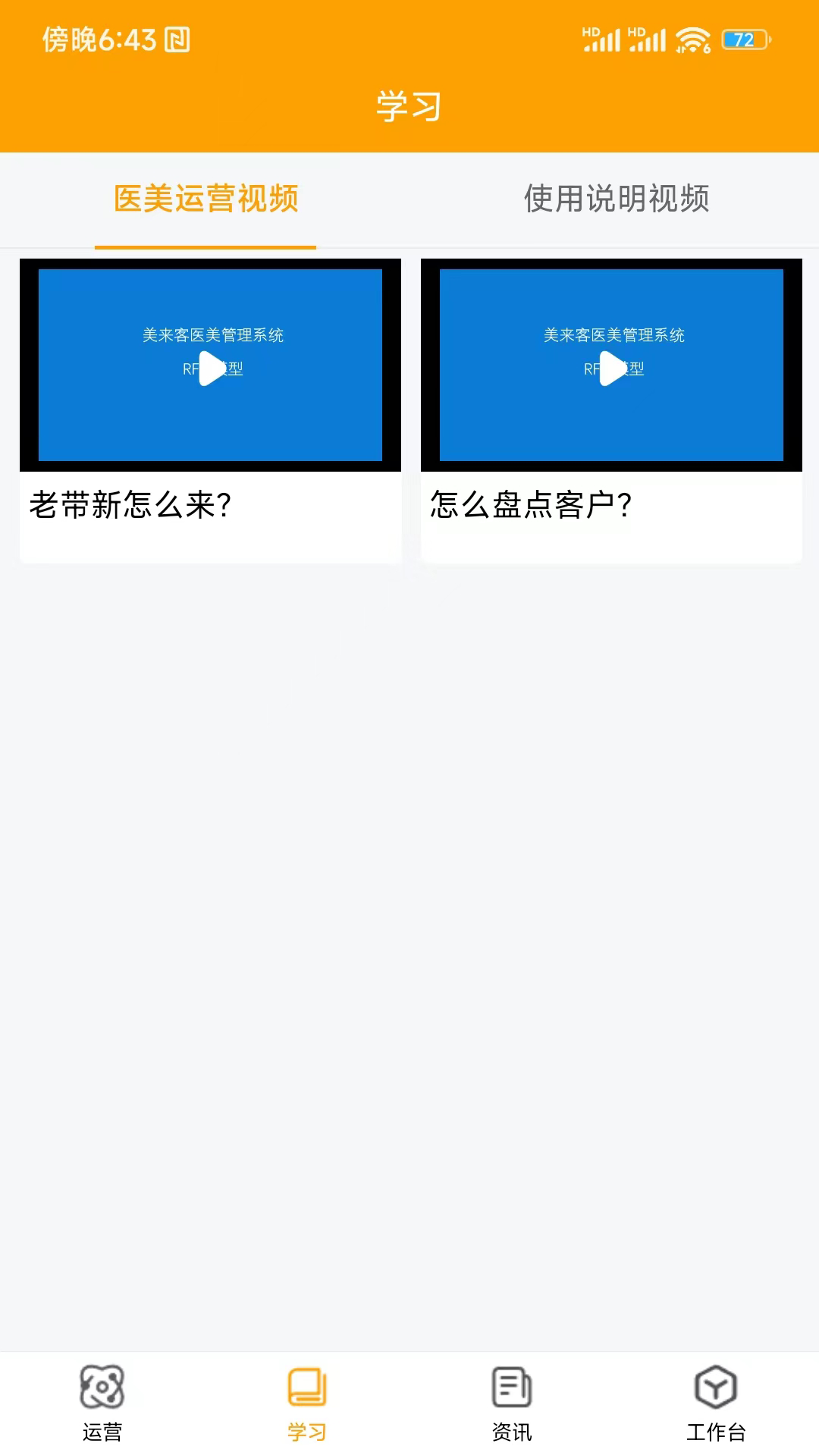Stay on the 医美运营视频 tab
Viewport: 819px width, 1456px height.
(205, 199)
